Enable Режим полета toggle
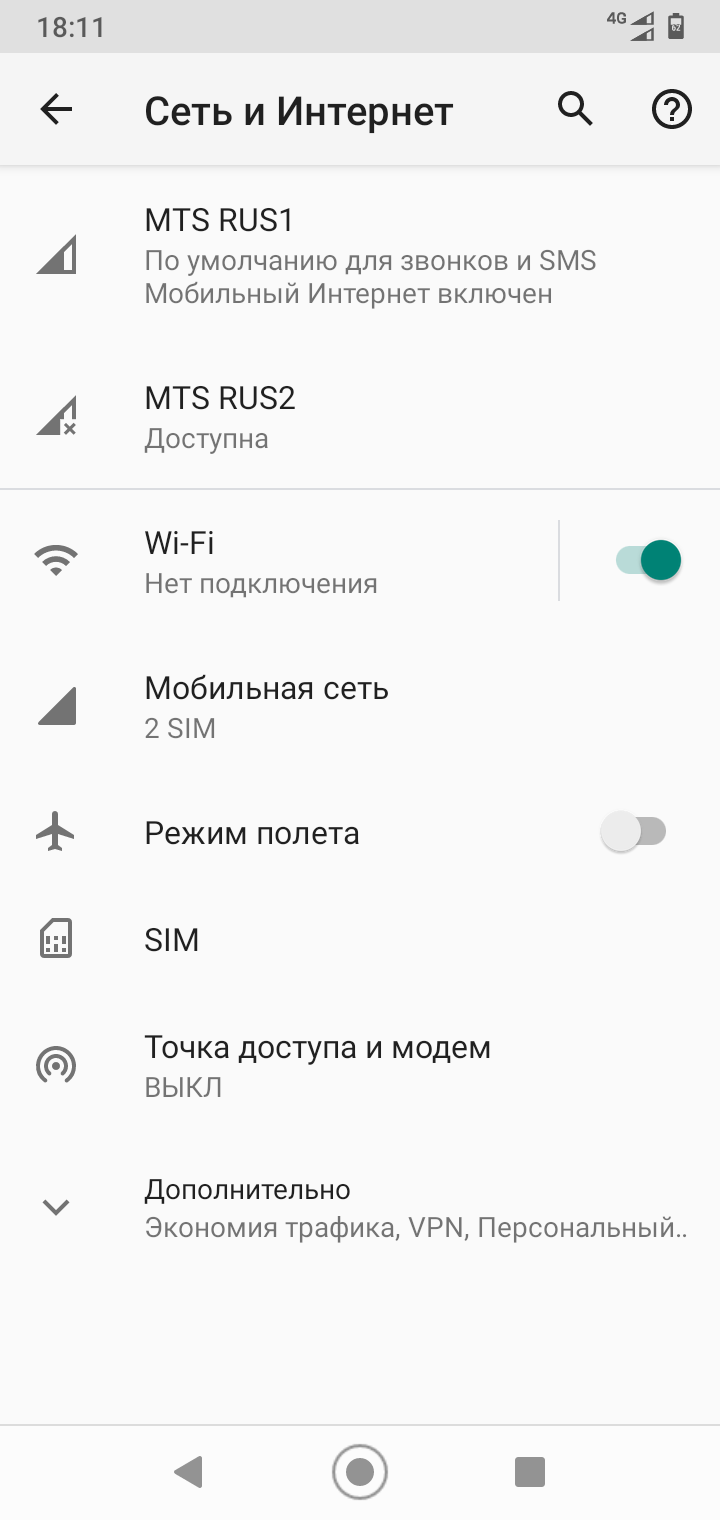 click(634, 832)
